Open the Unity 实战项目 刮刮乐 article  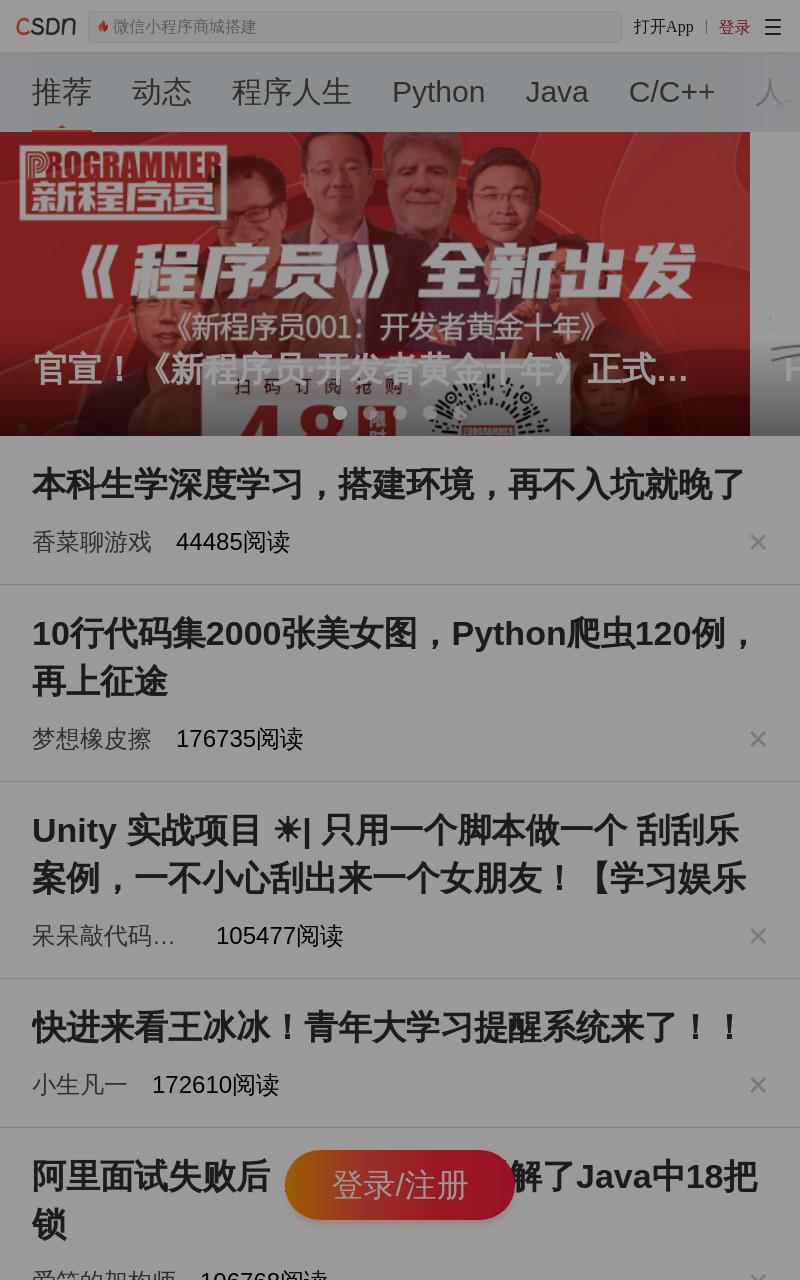click(x=389, y=854)
